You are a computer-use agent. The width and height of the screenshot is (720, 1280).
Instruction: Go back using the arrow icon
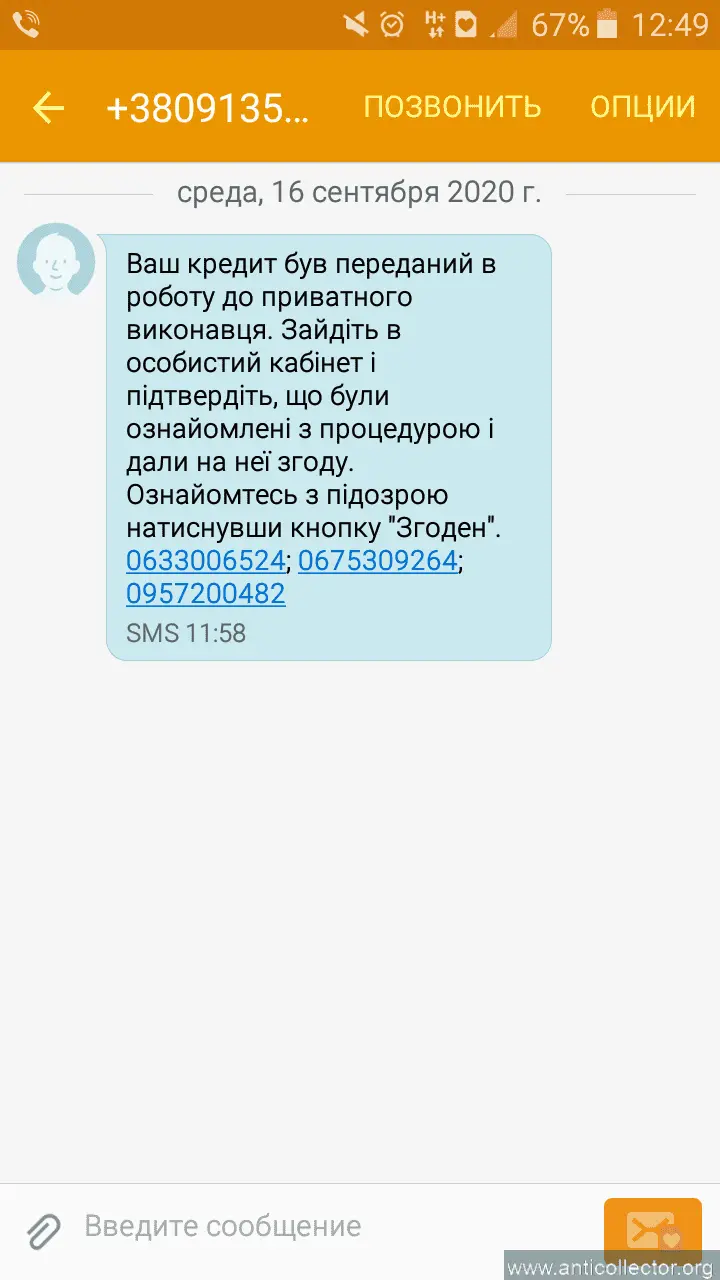coord(48,108)
